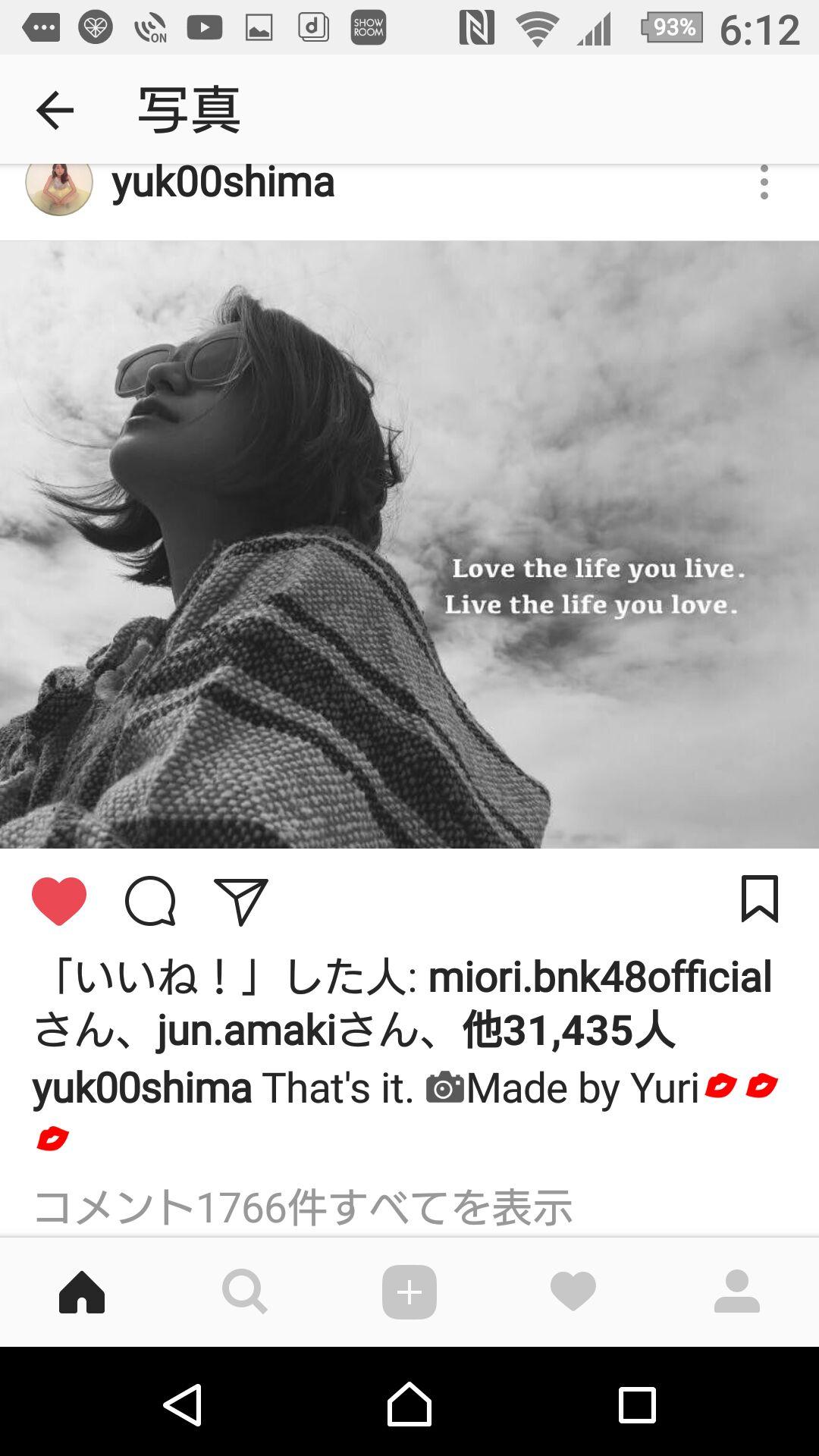Viewport: 819px width, 1456px height.
Task: Tap the system Home button
Action: point(409,1405)
